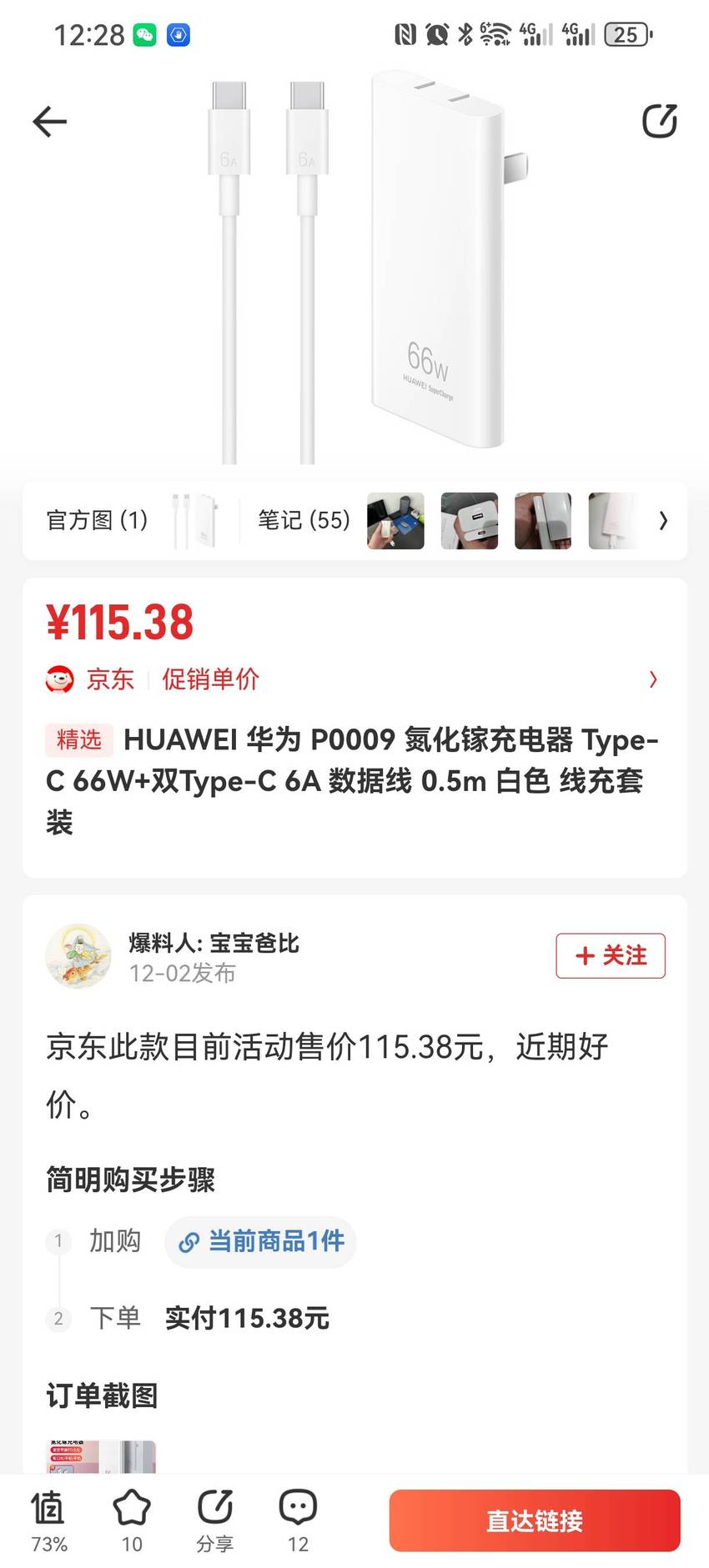Viewport: 709px width, 1568px height.
Task: Expand more notes with the right chevron
Action: pos(663,521)
